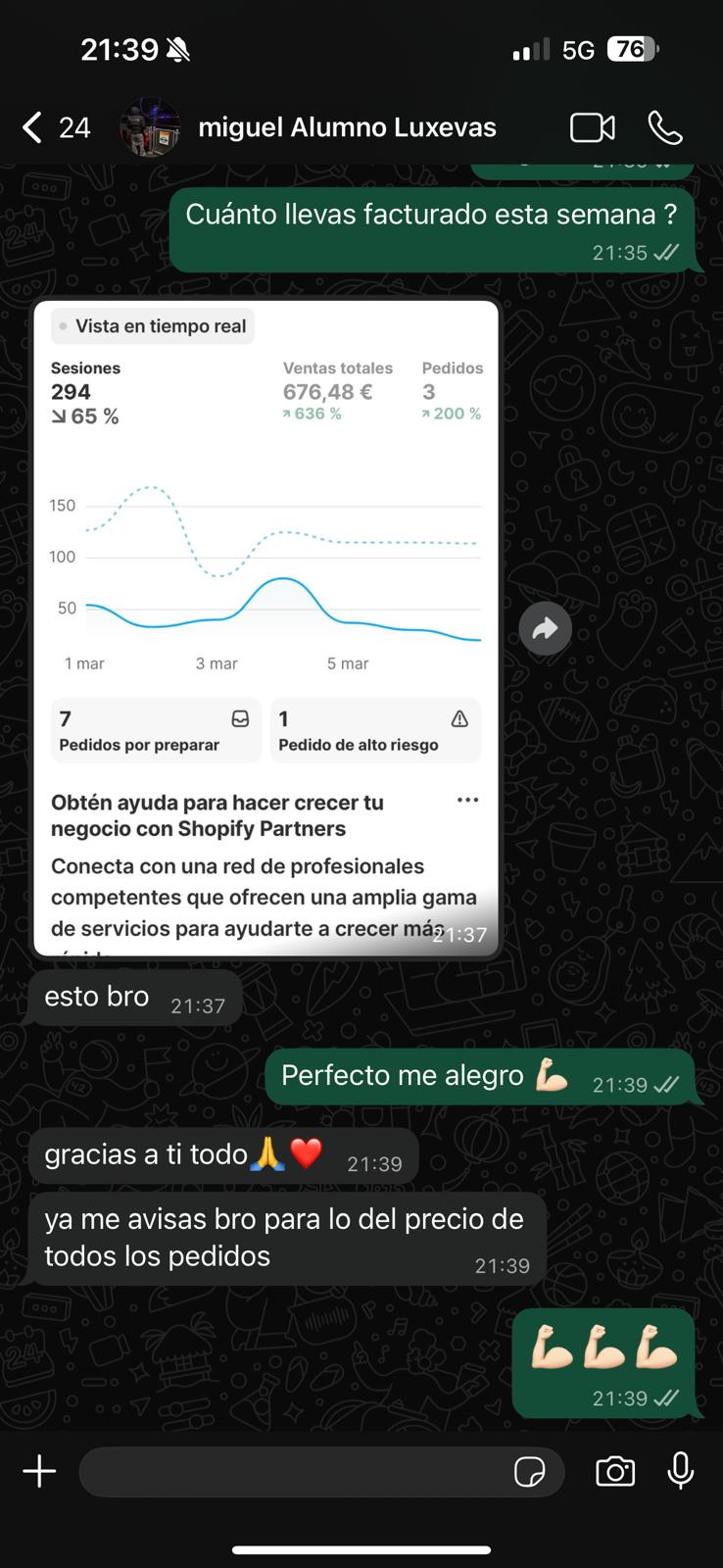Forward the shared screenshot image
The width and height of the screenshot is (723, 1568).
coord(546,628)
